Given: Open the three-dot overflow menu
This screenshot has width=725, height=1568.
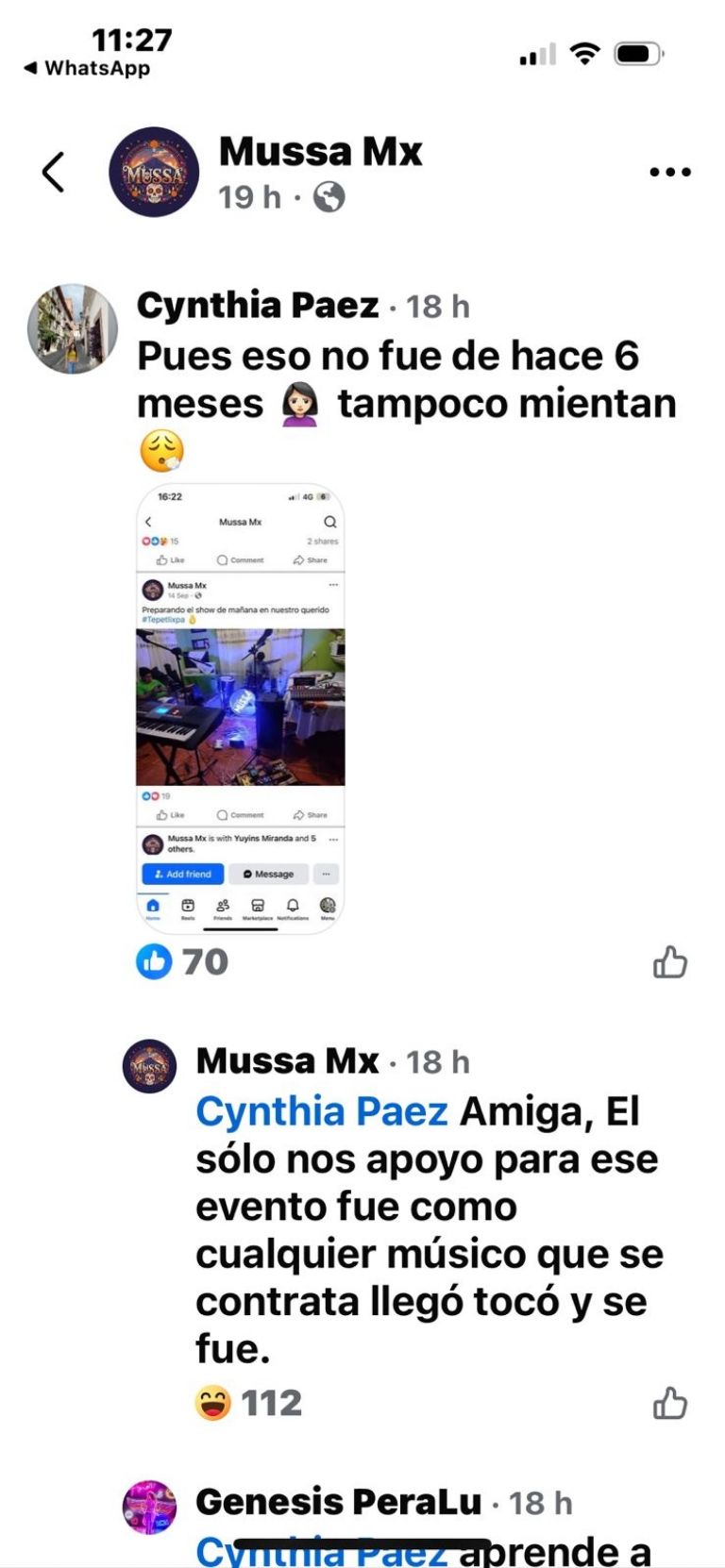Looking at the screenshot, I should (670, 173).
